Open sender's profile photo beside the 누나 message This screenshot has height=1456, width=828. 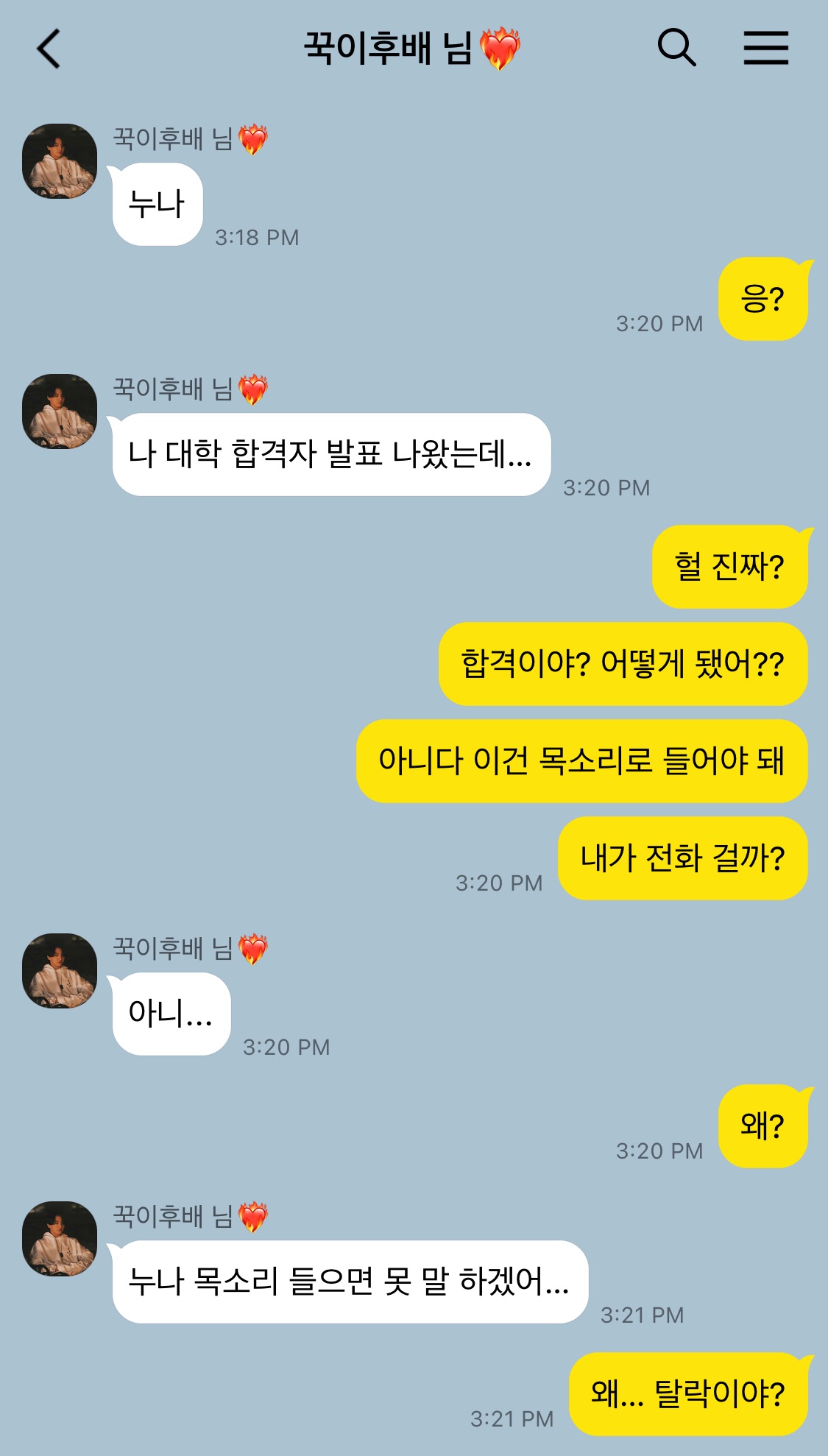pos(60,161)
